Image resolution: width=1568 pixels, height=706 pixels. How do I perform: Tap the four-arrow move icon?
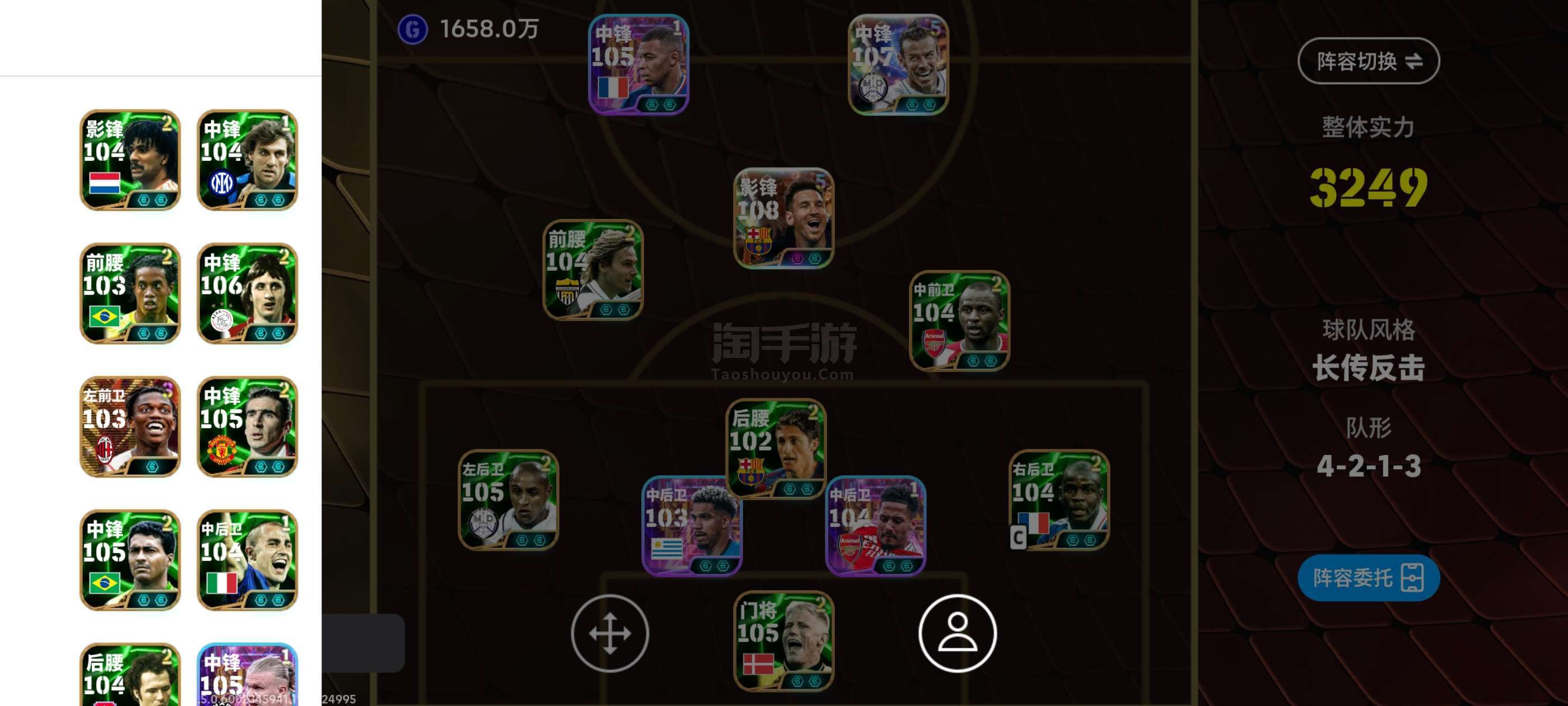609,633
